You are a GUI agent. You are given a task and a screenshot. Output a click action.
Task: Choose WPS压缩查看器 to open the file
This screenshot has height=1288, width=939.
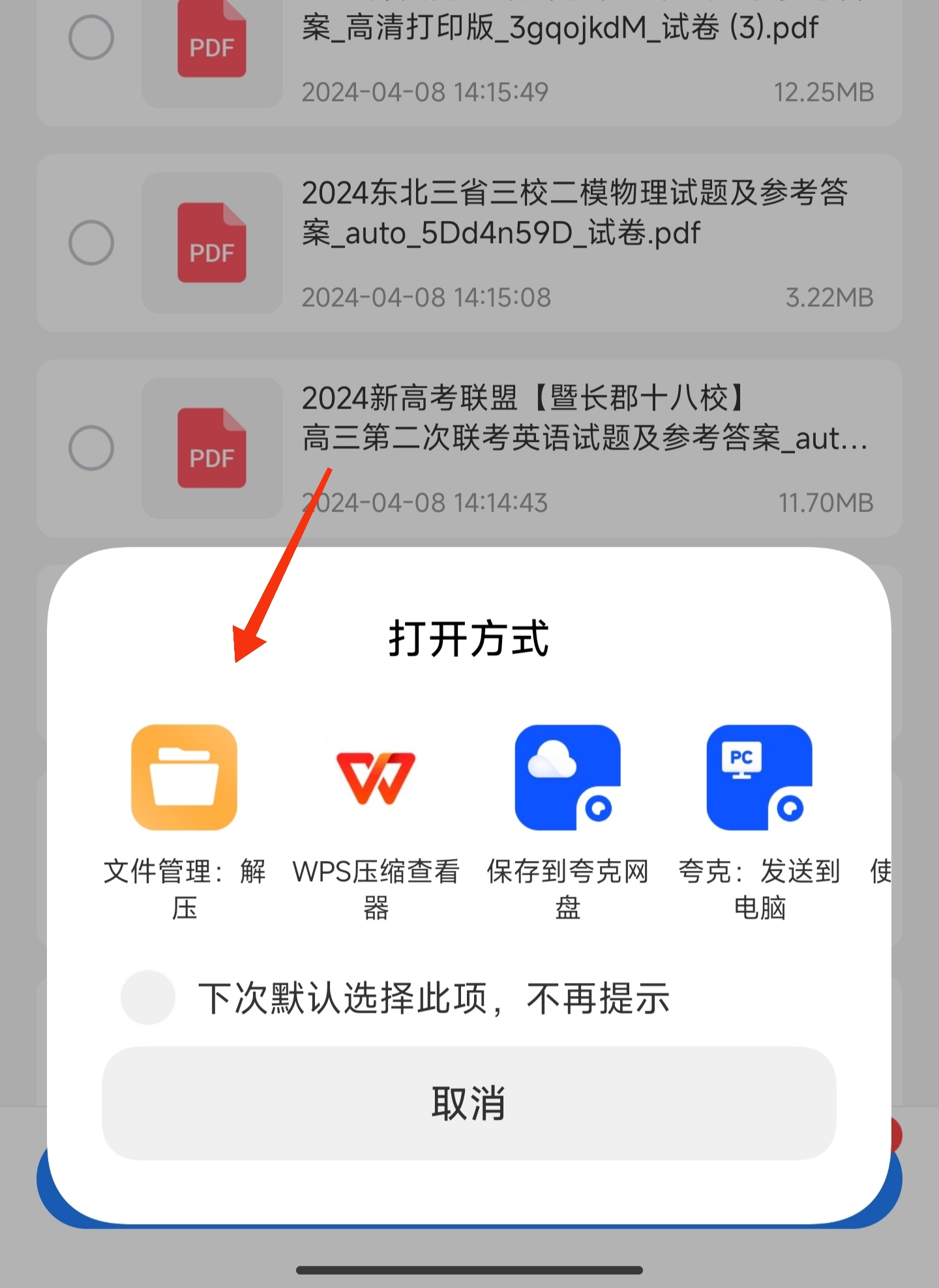pyautogui.click(x=376, y=778)
